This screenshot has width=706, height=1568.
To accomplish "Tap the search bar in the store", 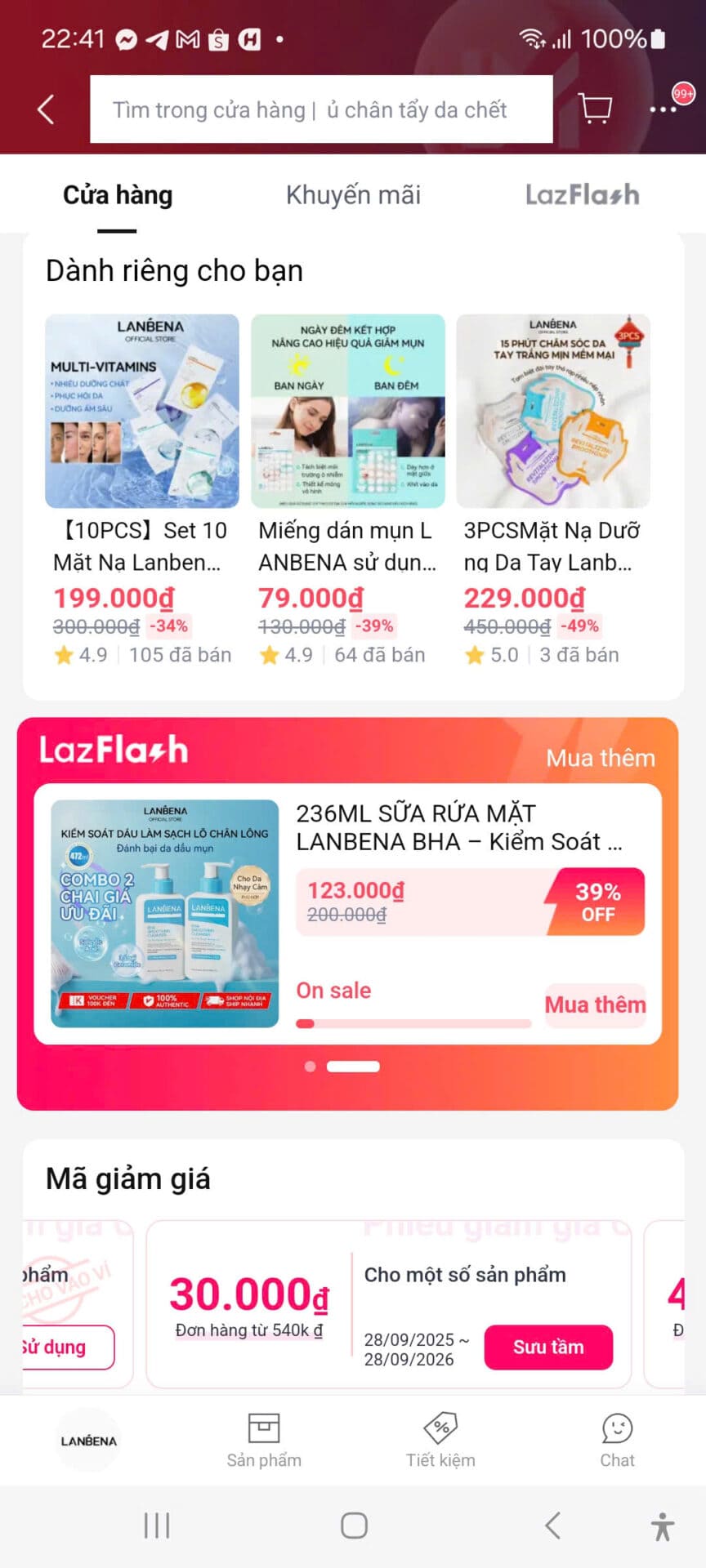I will pyautogui.click(x=321, y=109).
